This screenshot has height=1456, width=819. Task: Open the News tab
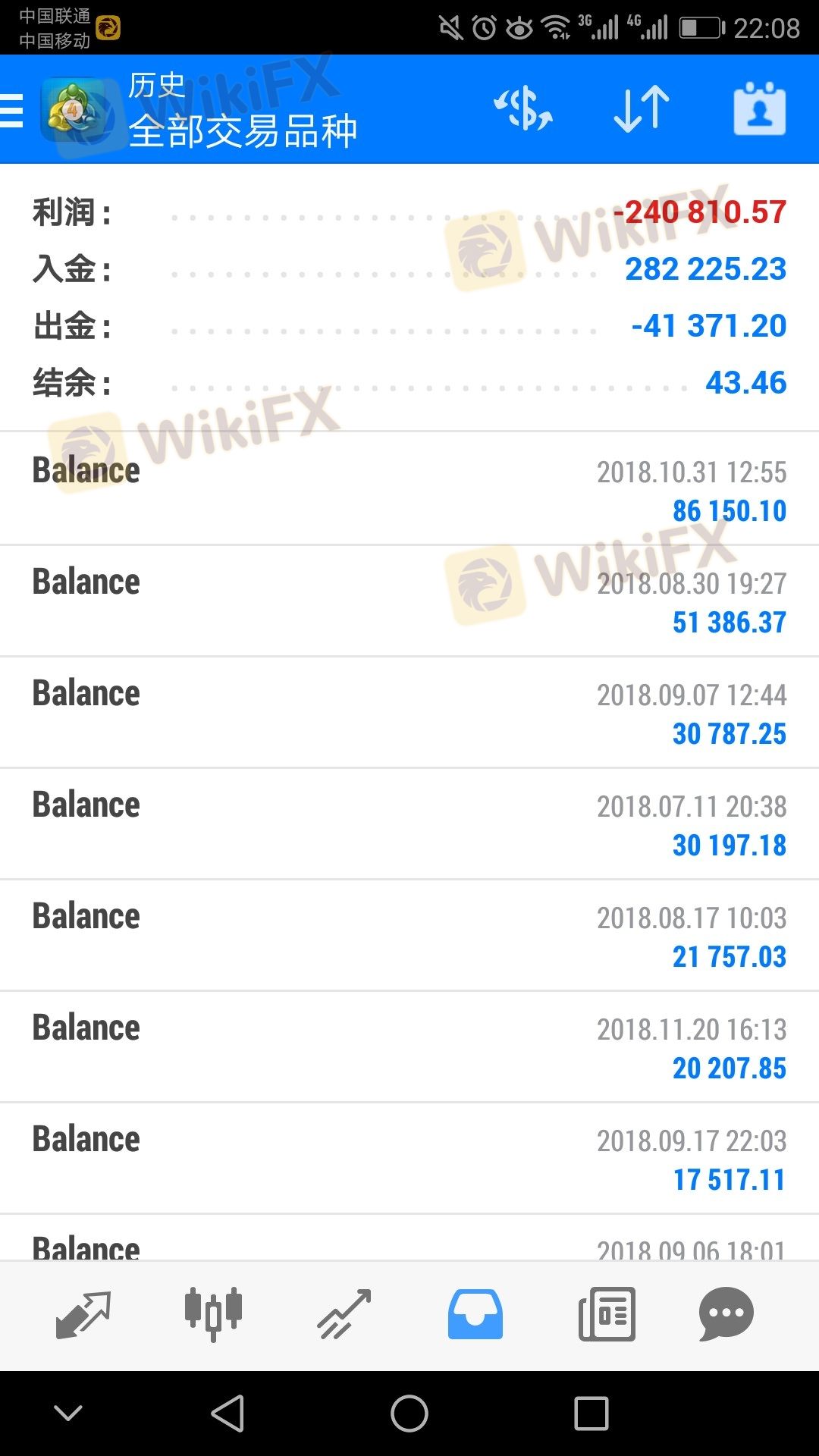pyautogui.click(x=607, y=1314)
